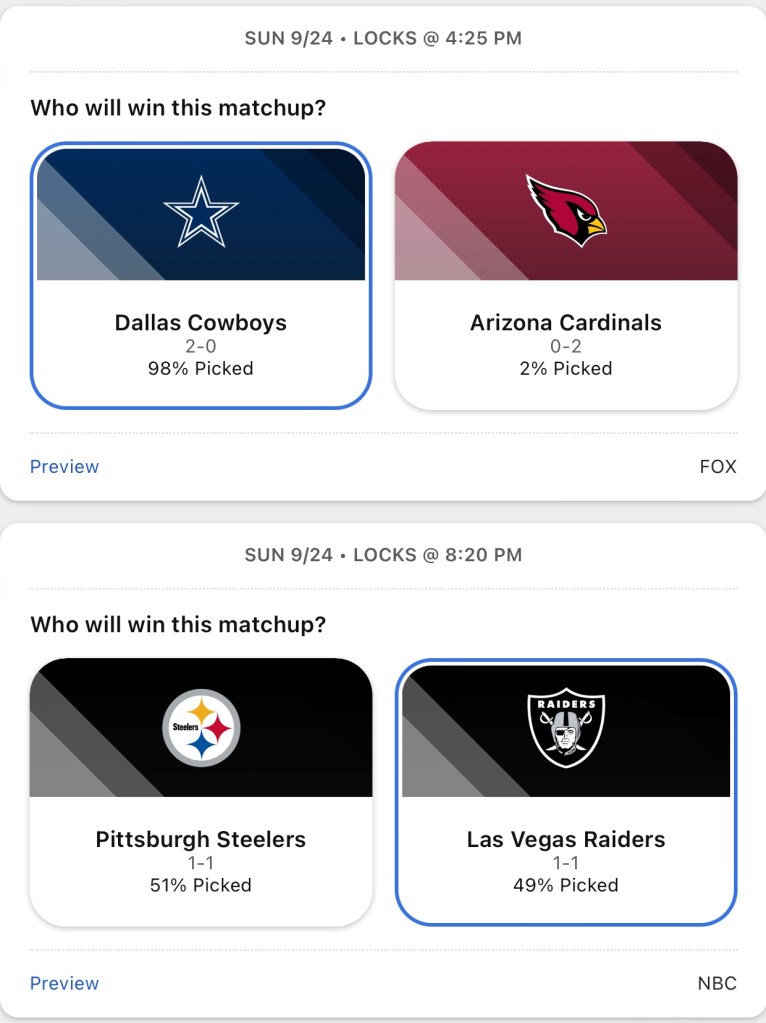Choose the Las Vegas Raiders card
766x1023 pixels.
[566, 792]
